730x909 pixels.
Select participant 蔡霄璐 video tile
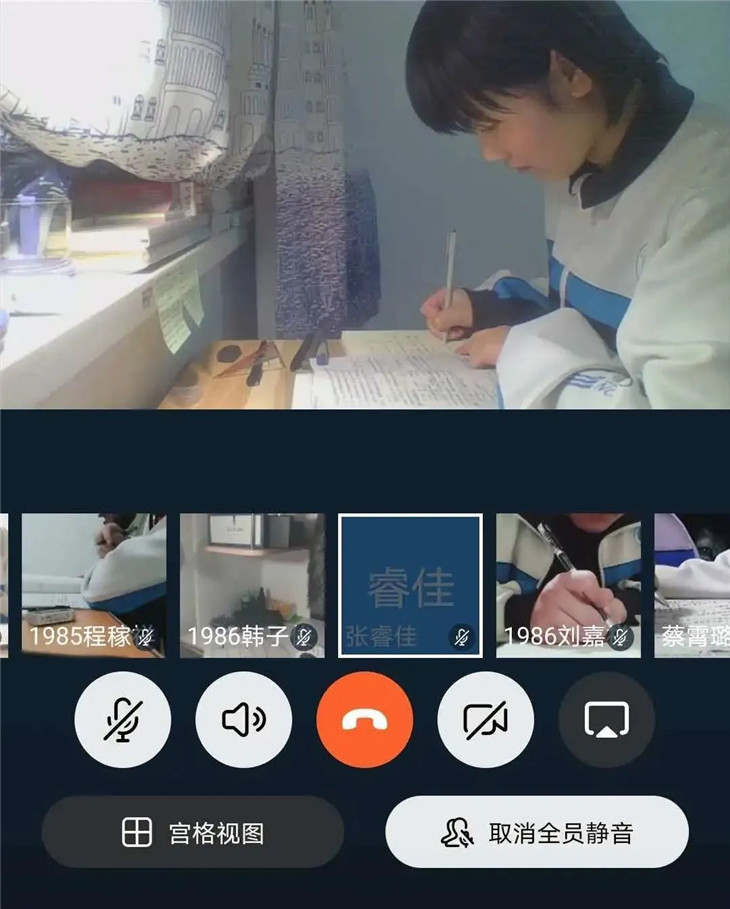(693, 585)
